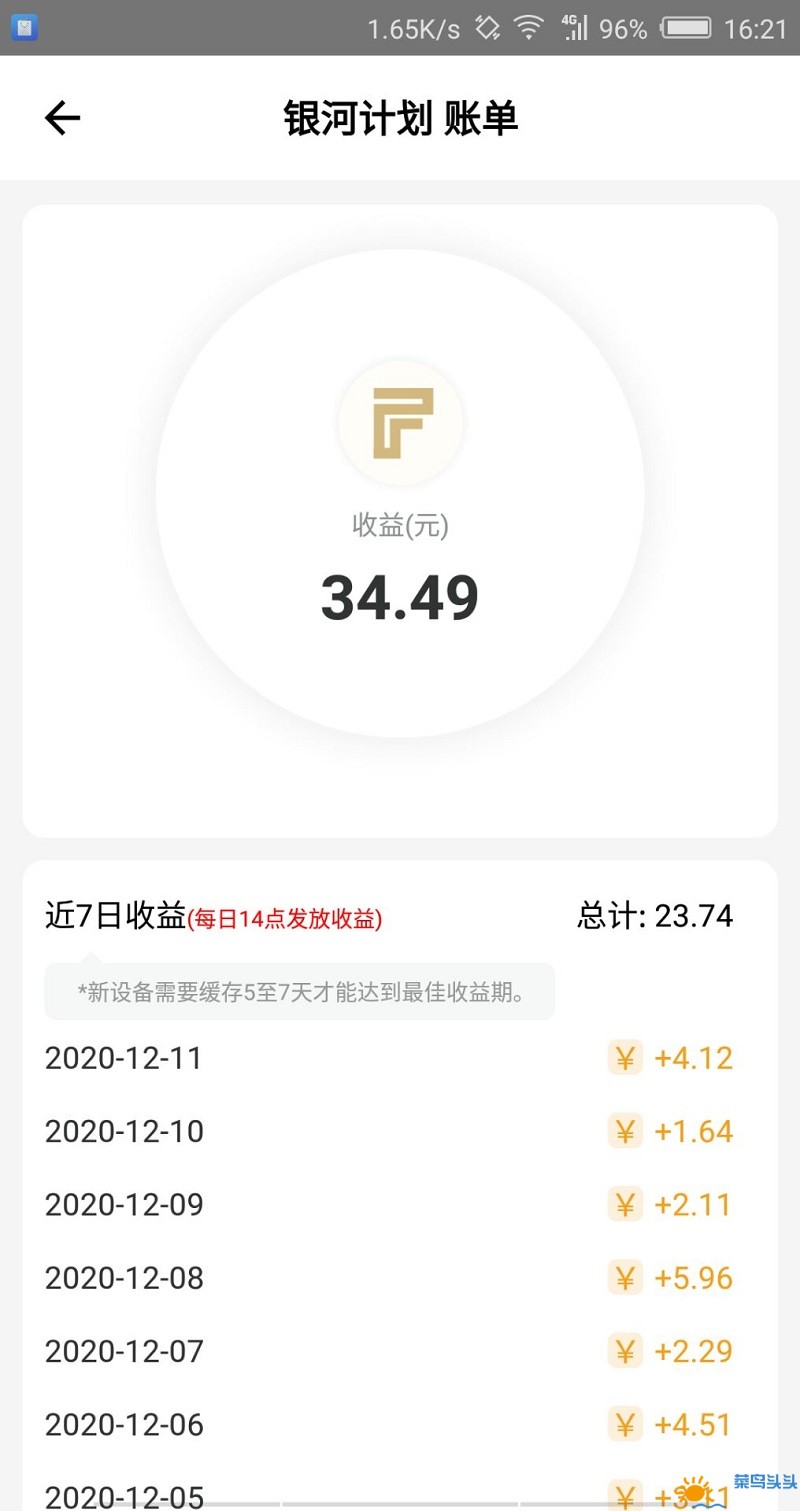The width and height of the screenshot is (800, 1511).
Task: Go back using the arrow icon
Action: click(62, 119)
